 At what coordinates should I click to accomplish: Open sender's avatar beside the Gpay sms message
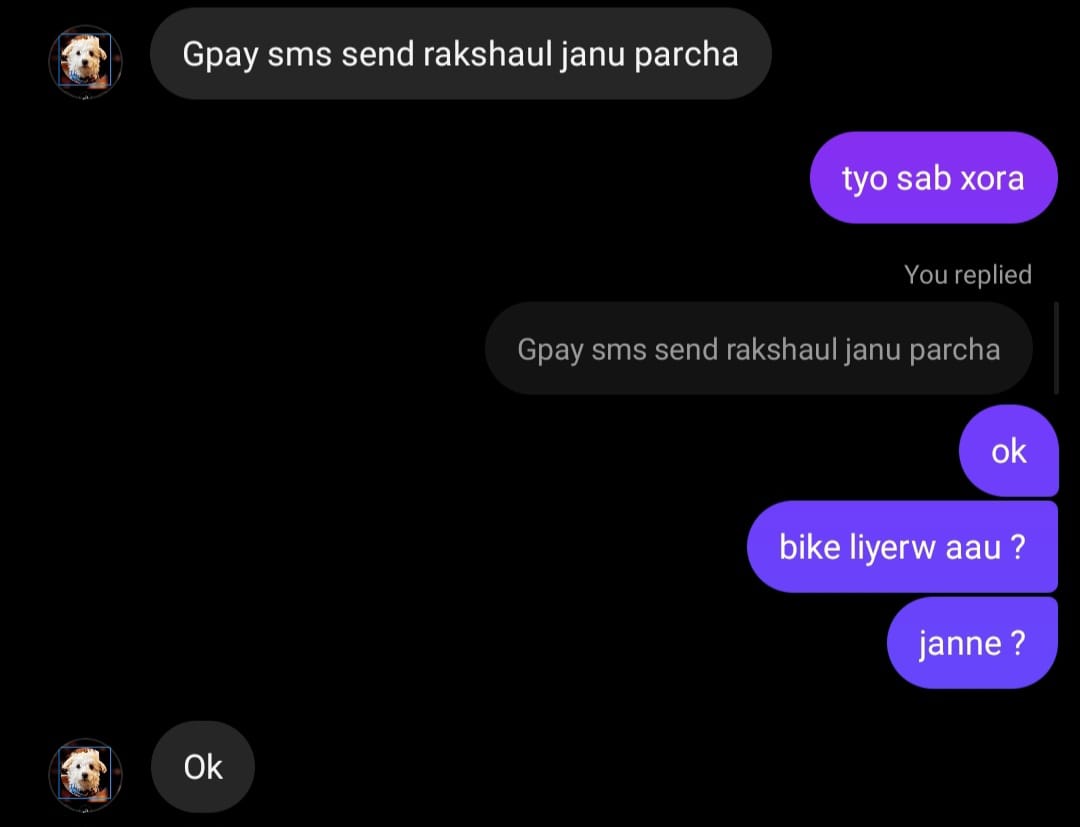pyautogui.click(x=85, y=62)
